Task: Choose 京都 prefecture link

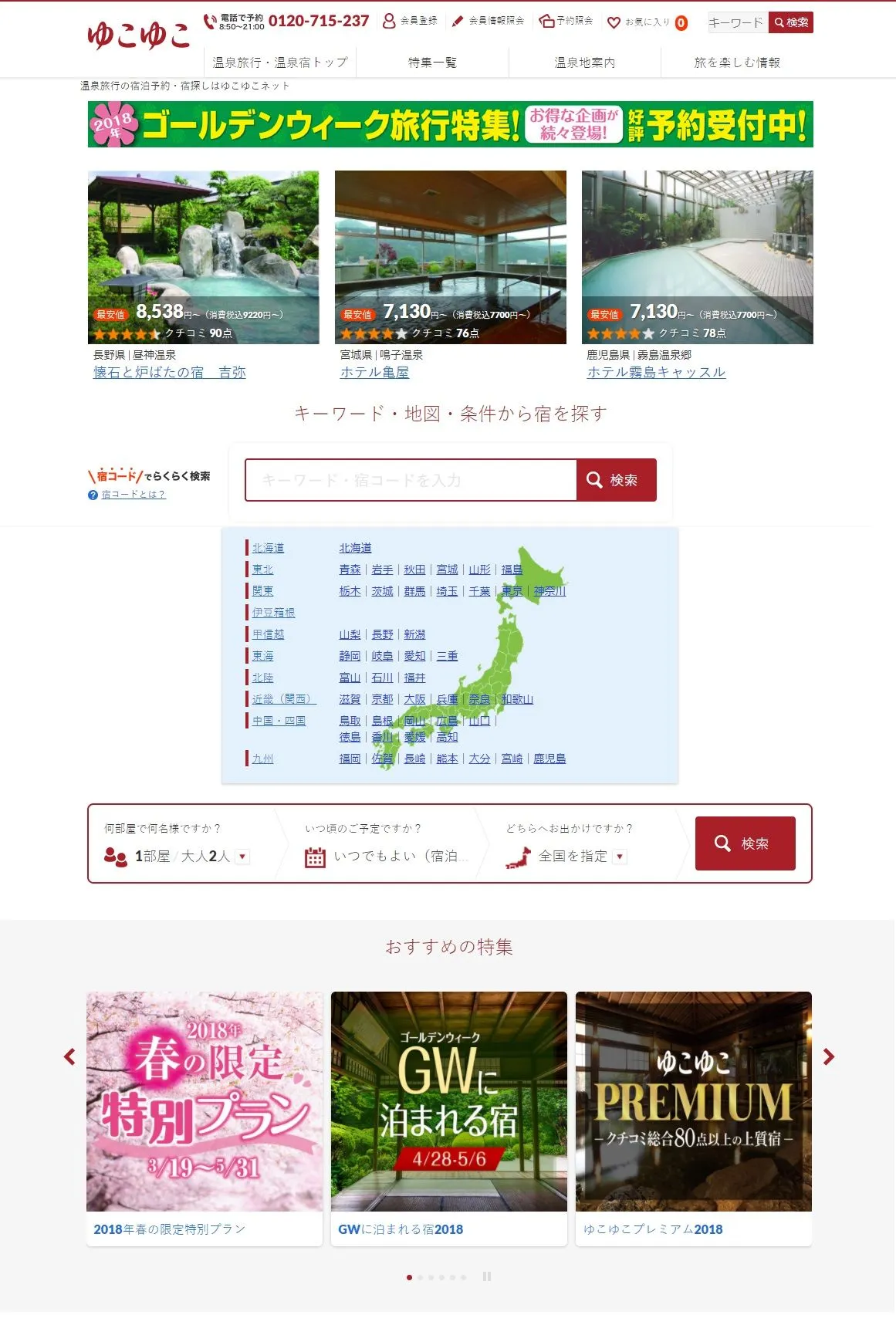Action: coord(382,699)
